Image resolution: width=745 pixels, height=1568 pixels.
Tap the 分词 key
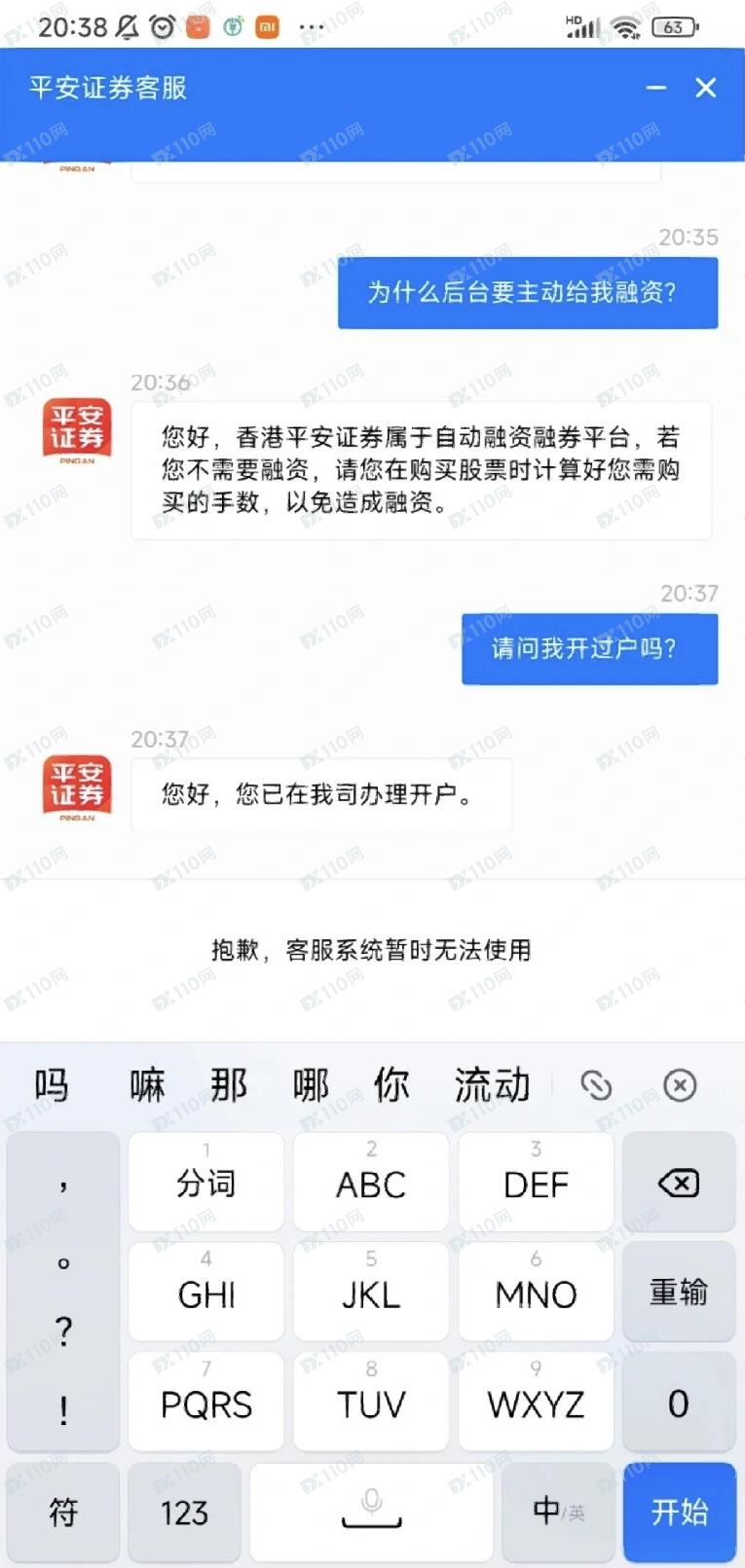tap(205, 1184)
